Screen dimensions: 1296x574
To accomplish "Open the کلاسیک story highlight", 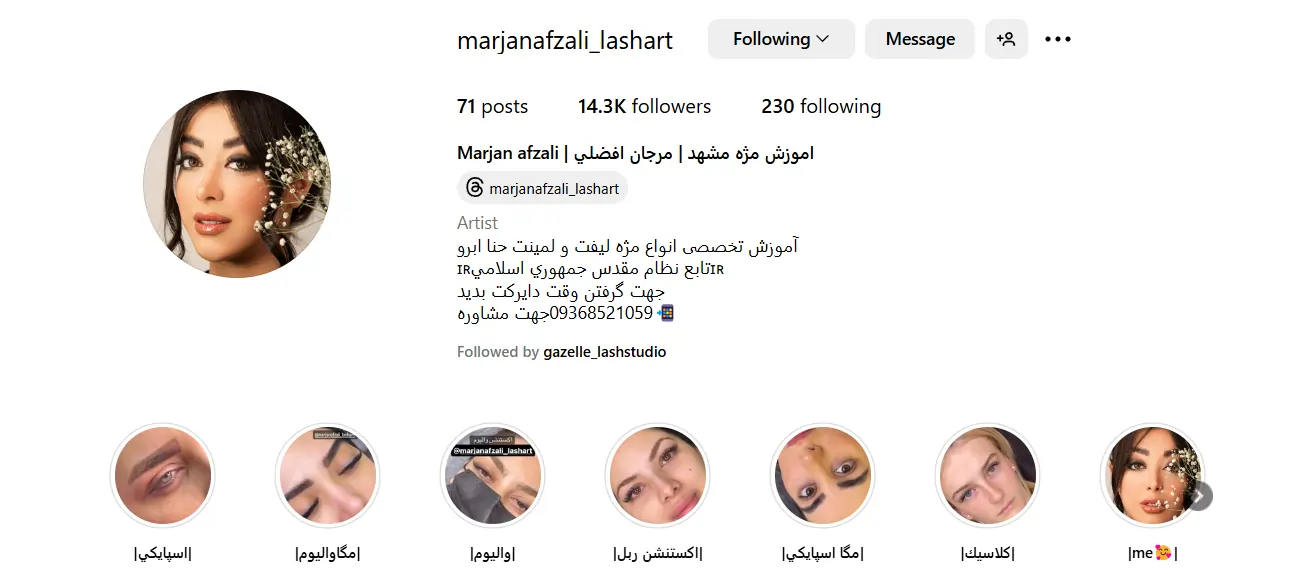I will (x=987, y=475).
